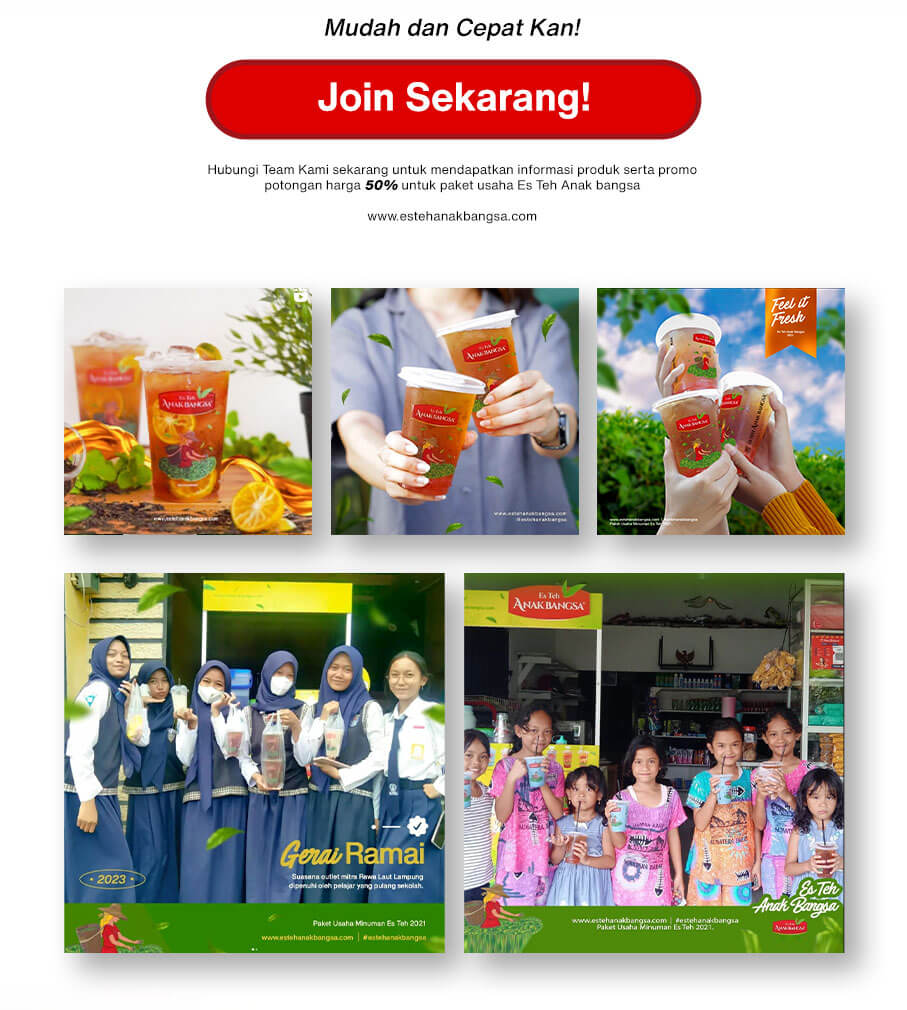
Task: Open the children at outlet photo
Action: coord(653,761)
